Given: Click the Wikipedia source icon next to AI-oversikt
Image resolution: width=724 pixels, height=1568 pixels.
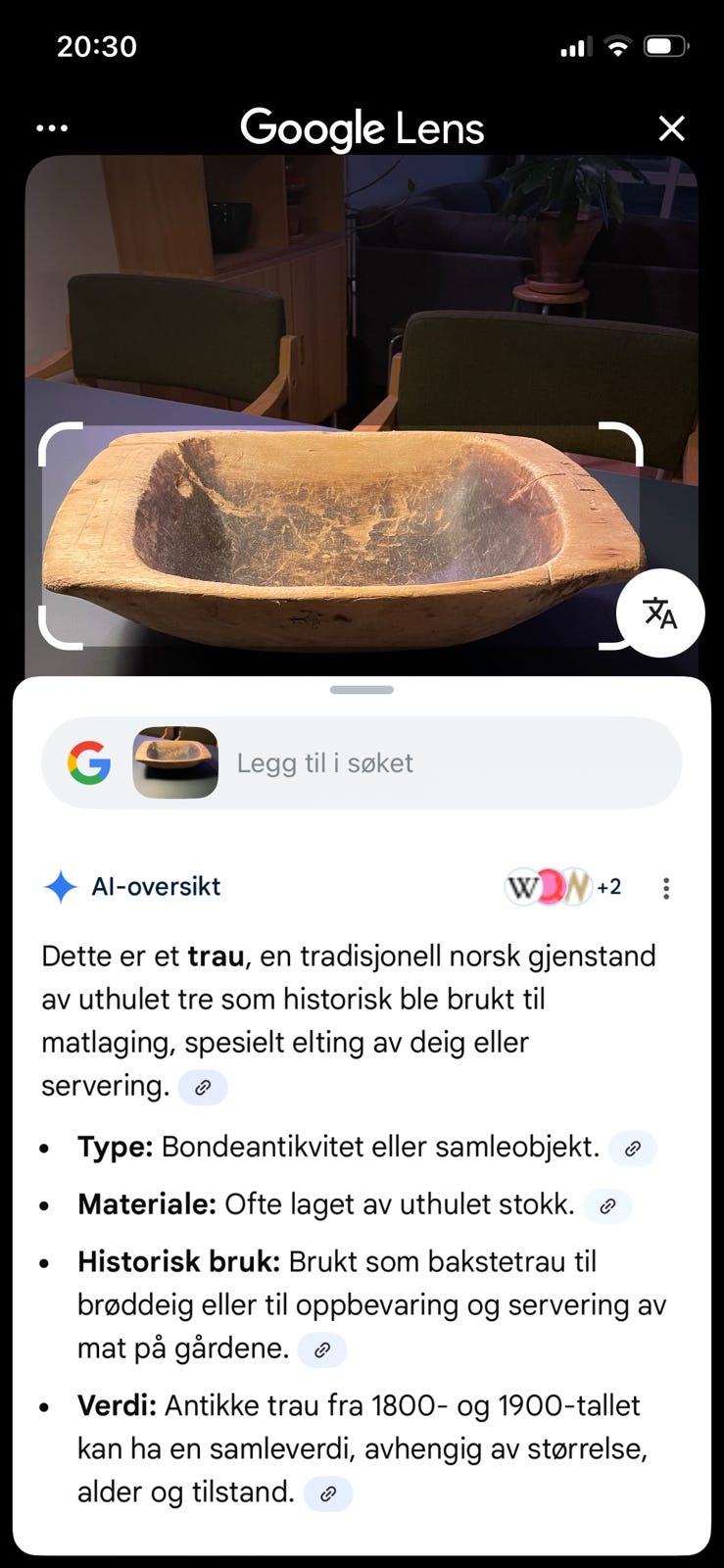Looking at the screenshot, I should pos(520,887).
